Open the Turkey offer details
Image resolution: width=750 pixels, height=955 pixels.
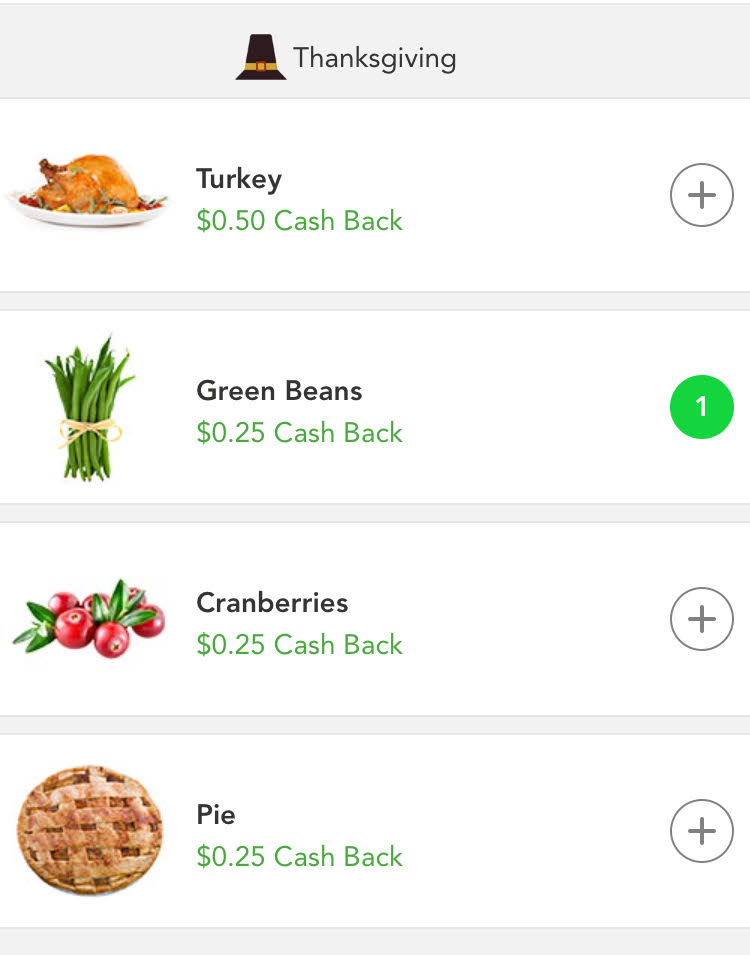[299, 199]
